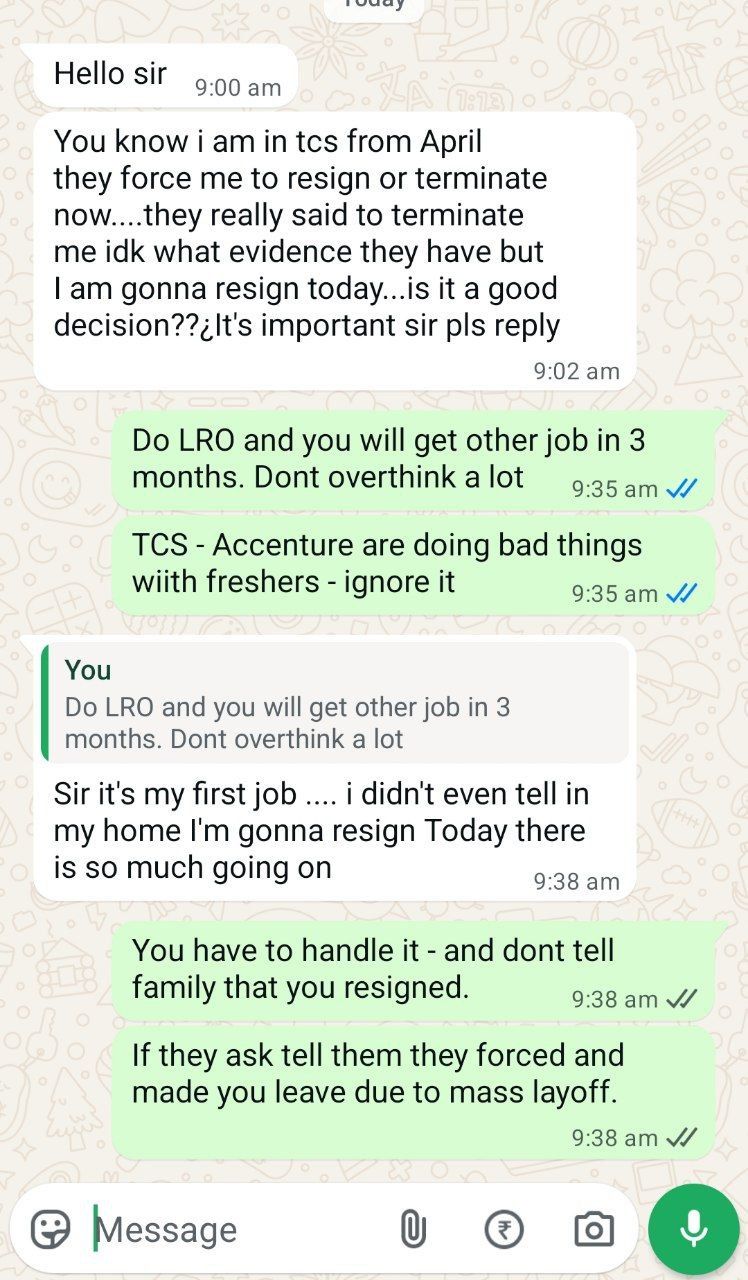The height and width of the screenshot is (1280, 748).
Task: Tap the voice message microphone button
Action: click(693, 1229)
